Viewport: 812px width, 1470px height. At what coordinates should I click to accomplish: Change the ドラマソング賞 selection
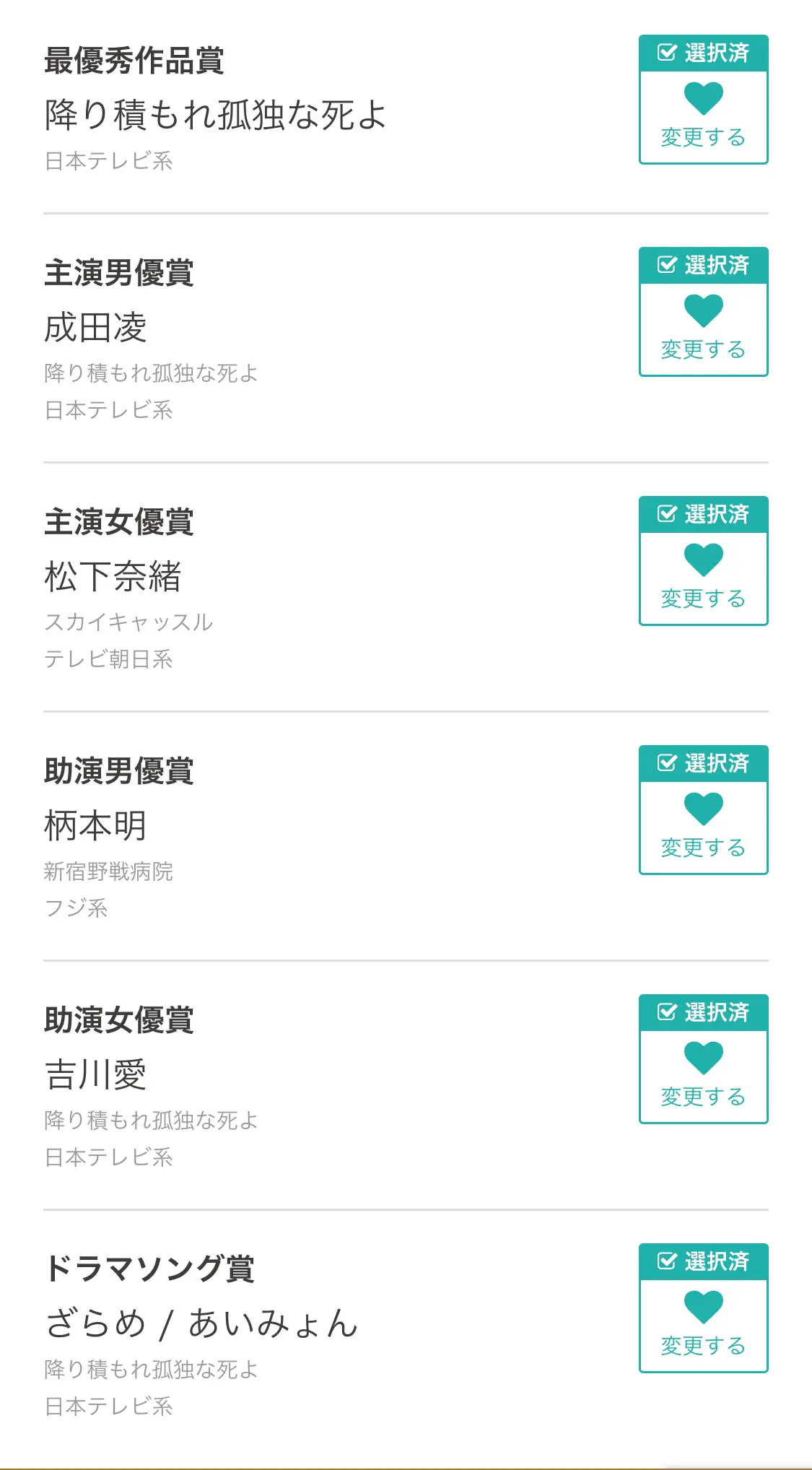coord(703,1308)
